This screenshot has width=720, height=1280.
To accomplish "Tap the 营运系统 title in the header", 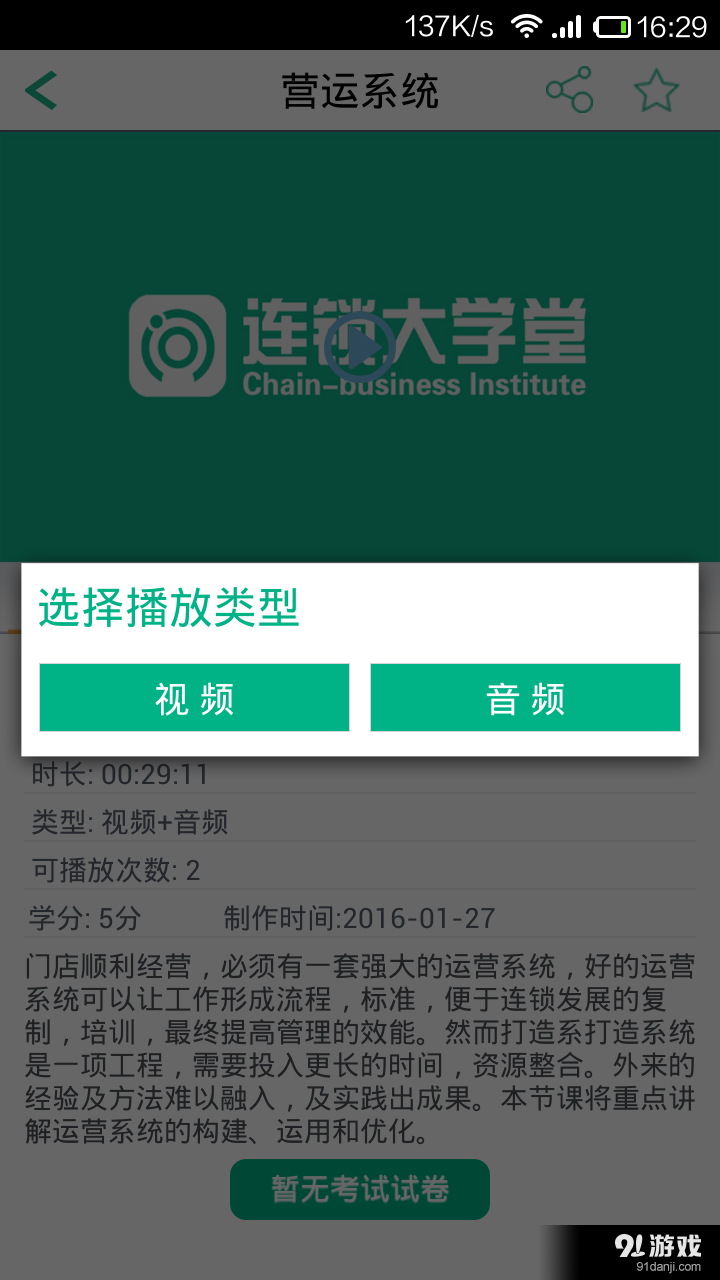I will pyautogui.click(x=360, y=90).
